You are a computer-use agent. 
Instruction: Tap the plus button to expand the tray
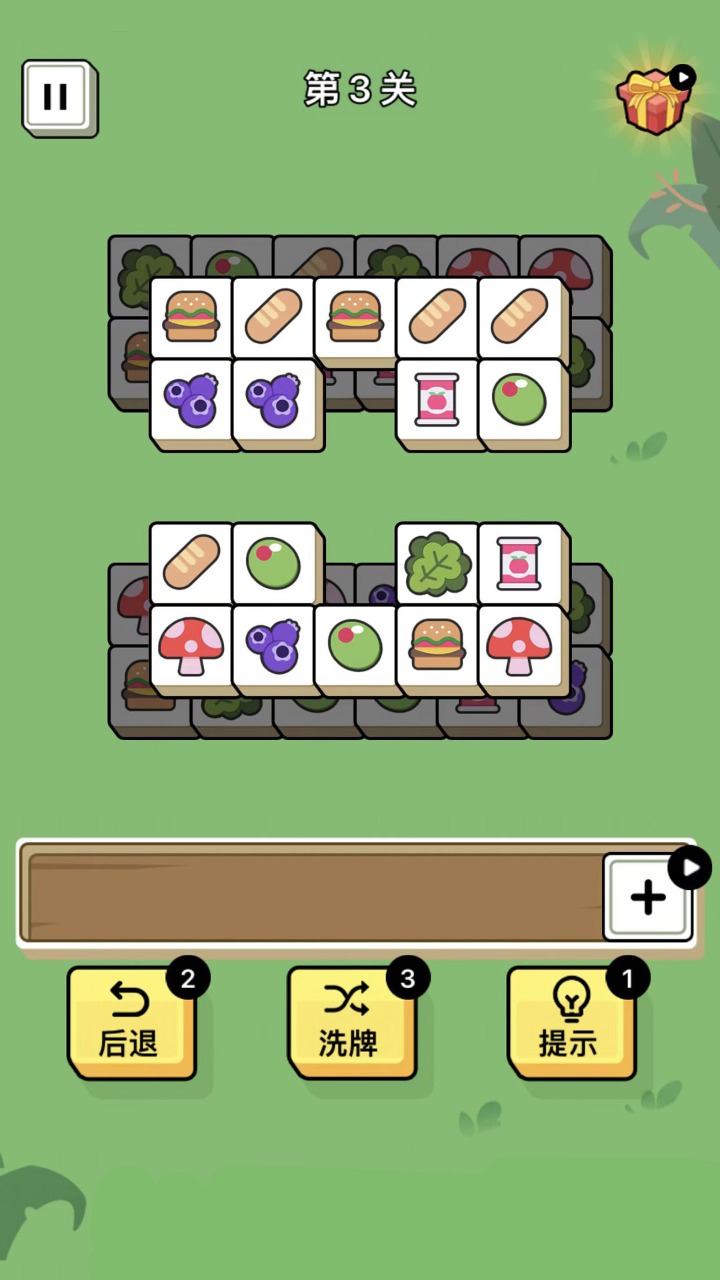[647, 897]
